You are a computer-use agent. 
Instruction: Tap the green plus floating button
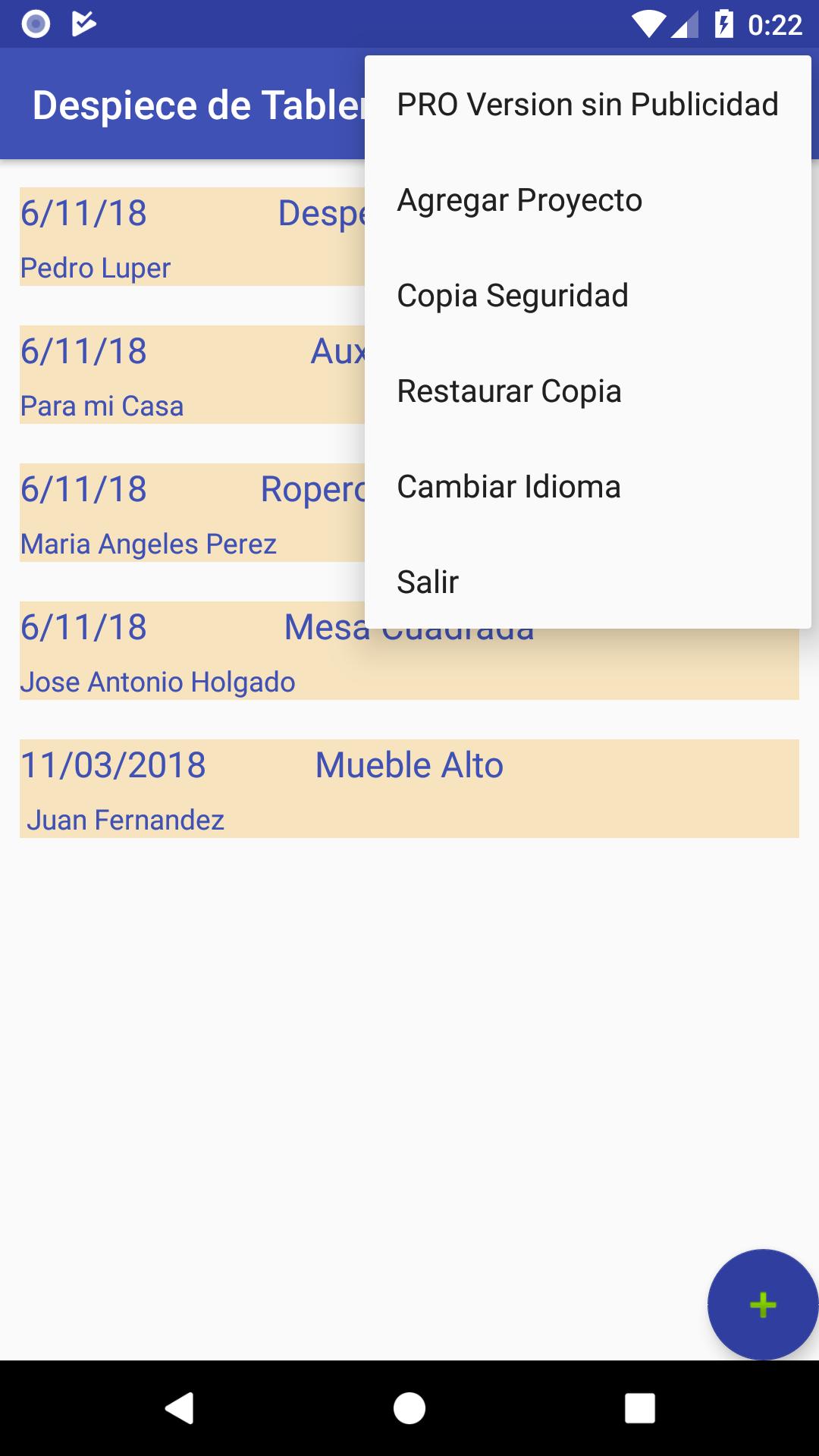[x=763, y=1304]
